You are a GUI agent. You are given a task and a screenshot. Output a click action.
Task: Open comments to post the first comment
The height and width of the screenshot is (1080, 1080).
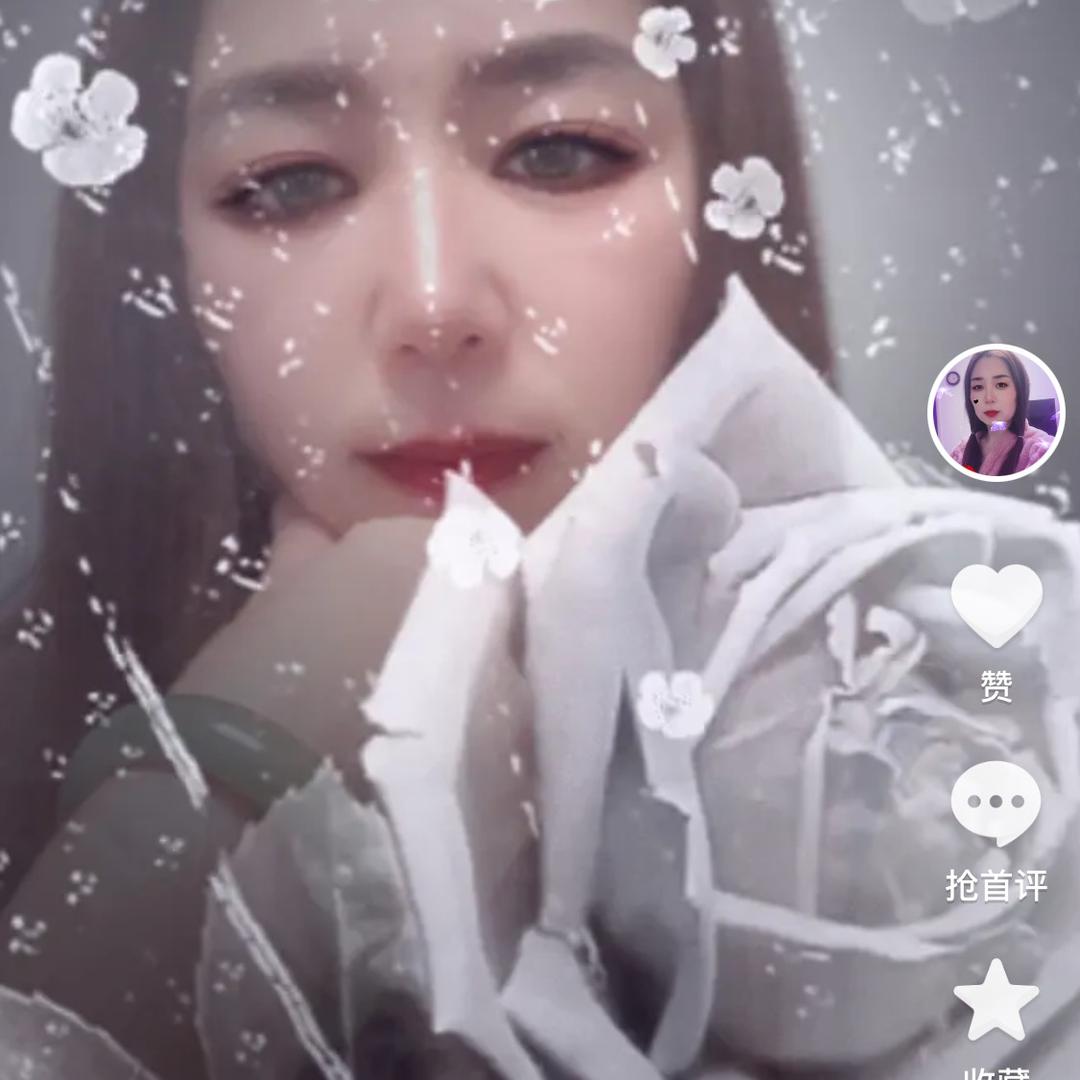click(996, 805)
